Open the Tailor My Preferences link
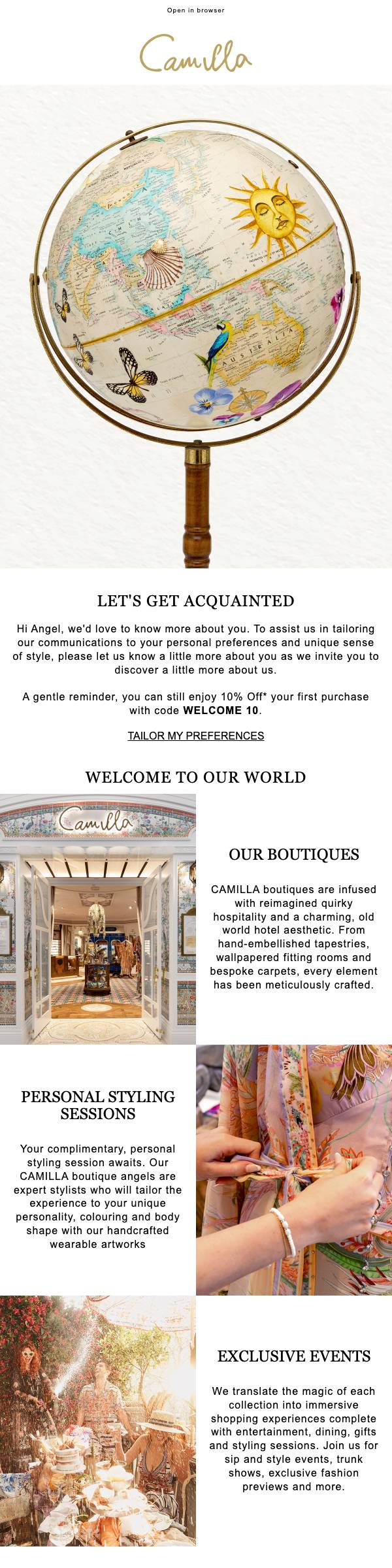The height and width of the screenshot is (1568, 392). click(195, 736)
